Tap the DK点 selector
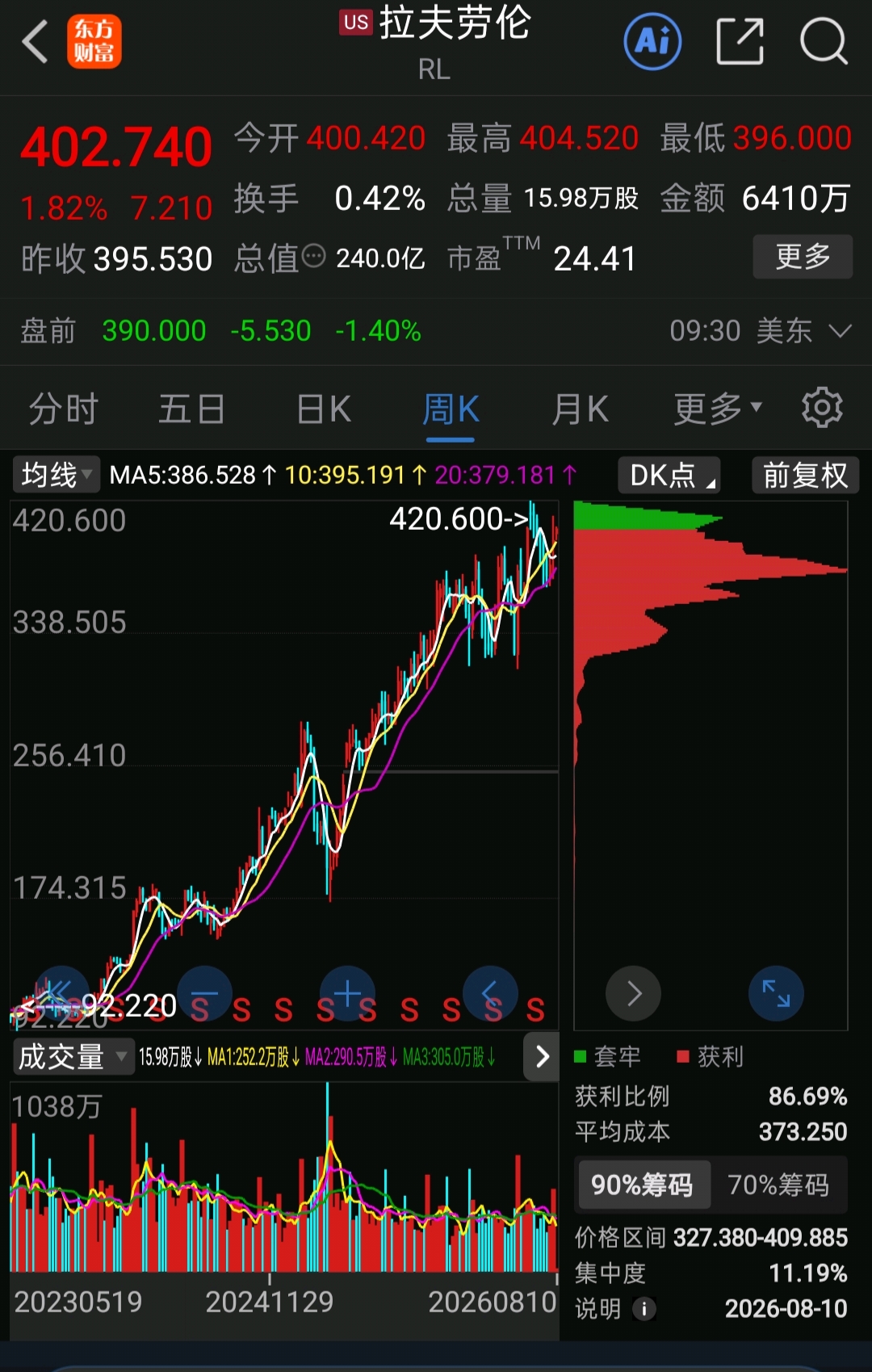Screen dimensions: 872x1372 pyautogui.click(x=669, y=475)
